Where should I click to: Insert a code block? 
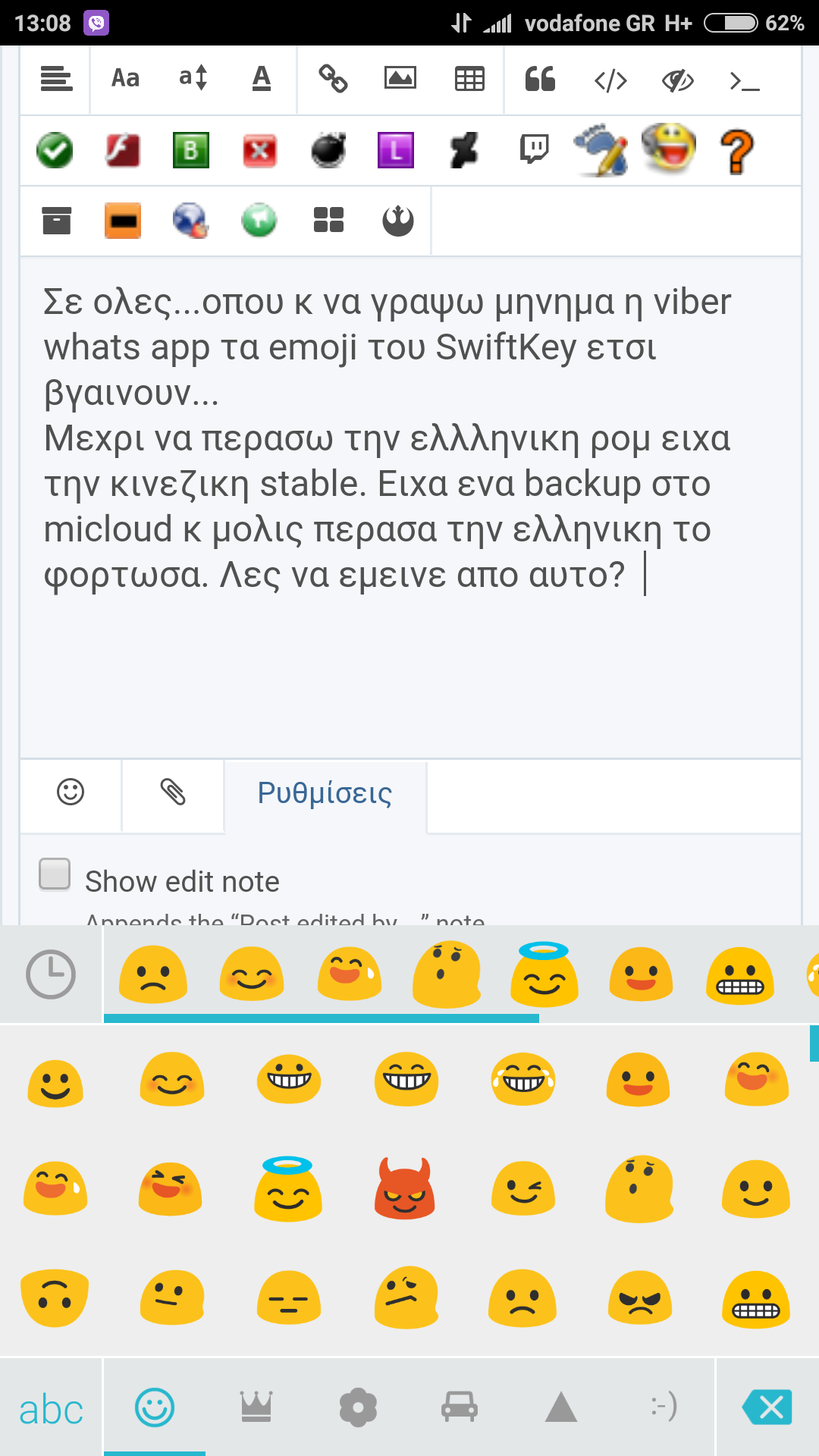pos(610,80)
